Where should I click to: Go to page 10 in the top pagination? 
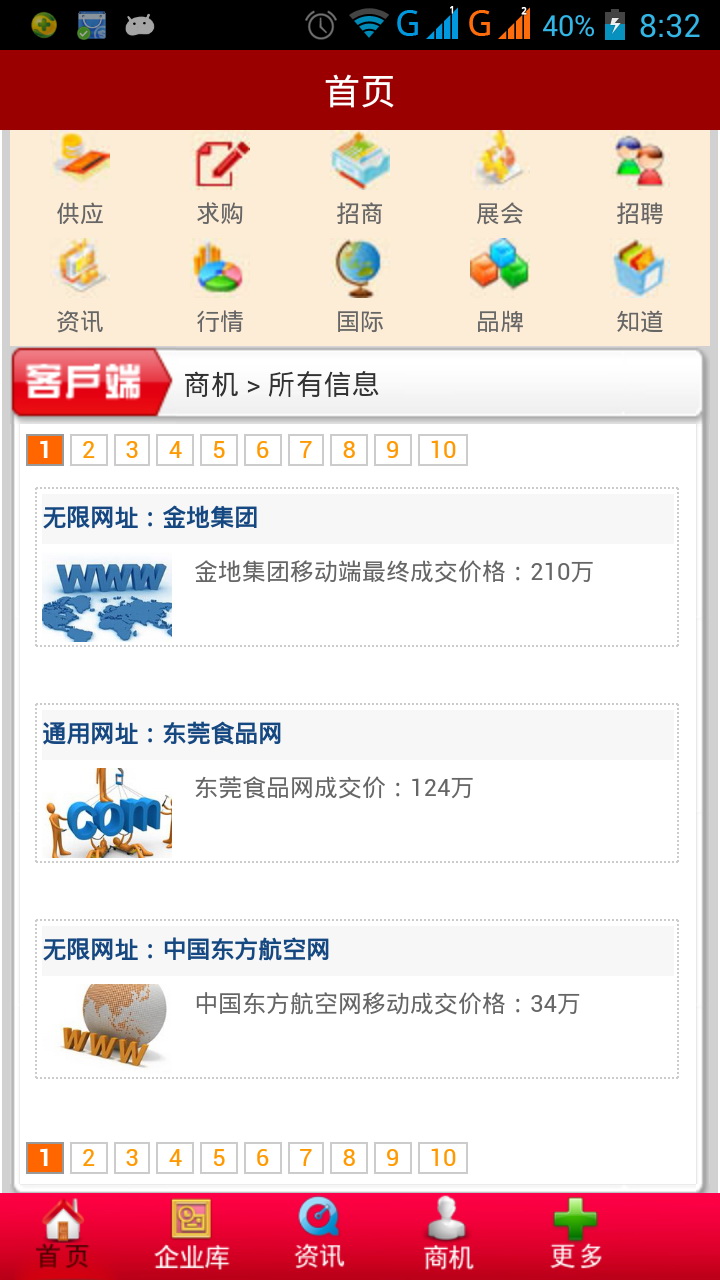click(442, 450)
